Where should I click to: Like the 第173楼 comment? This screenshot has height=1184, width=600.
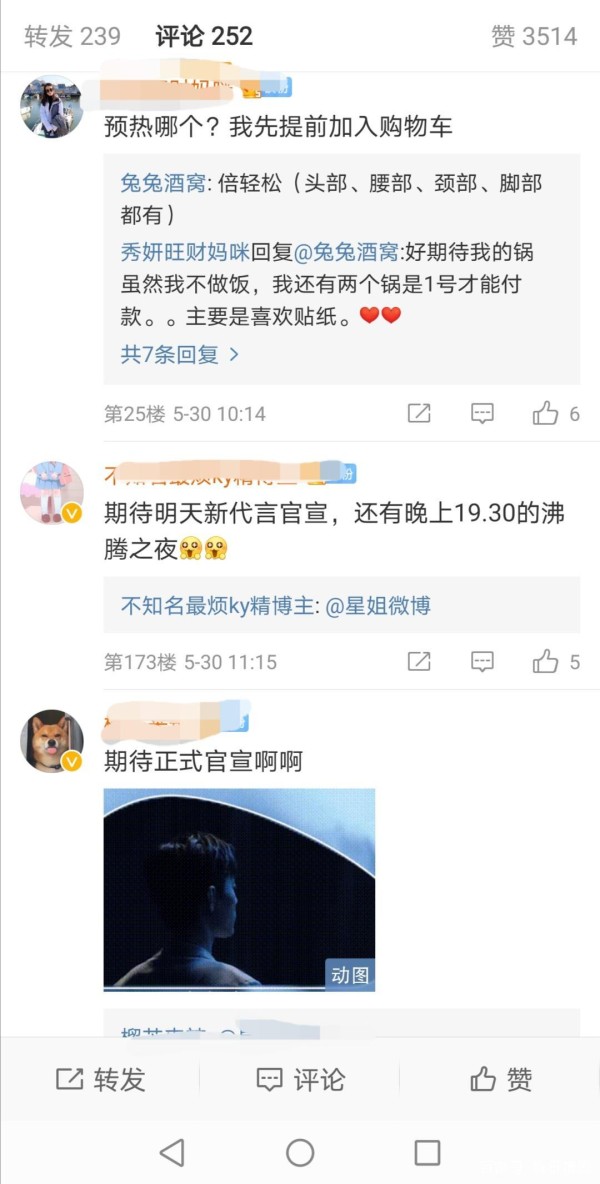click(556, 661)
